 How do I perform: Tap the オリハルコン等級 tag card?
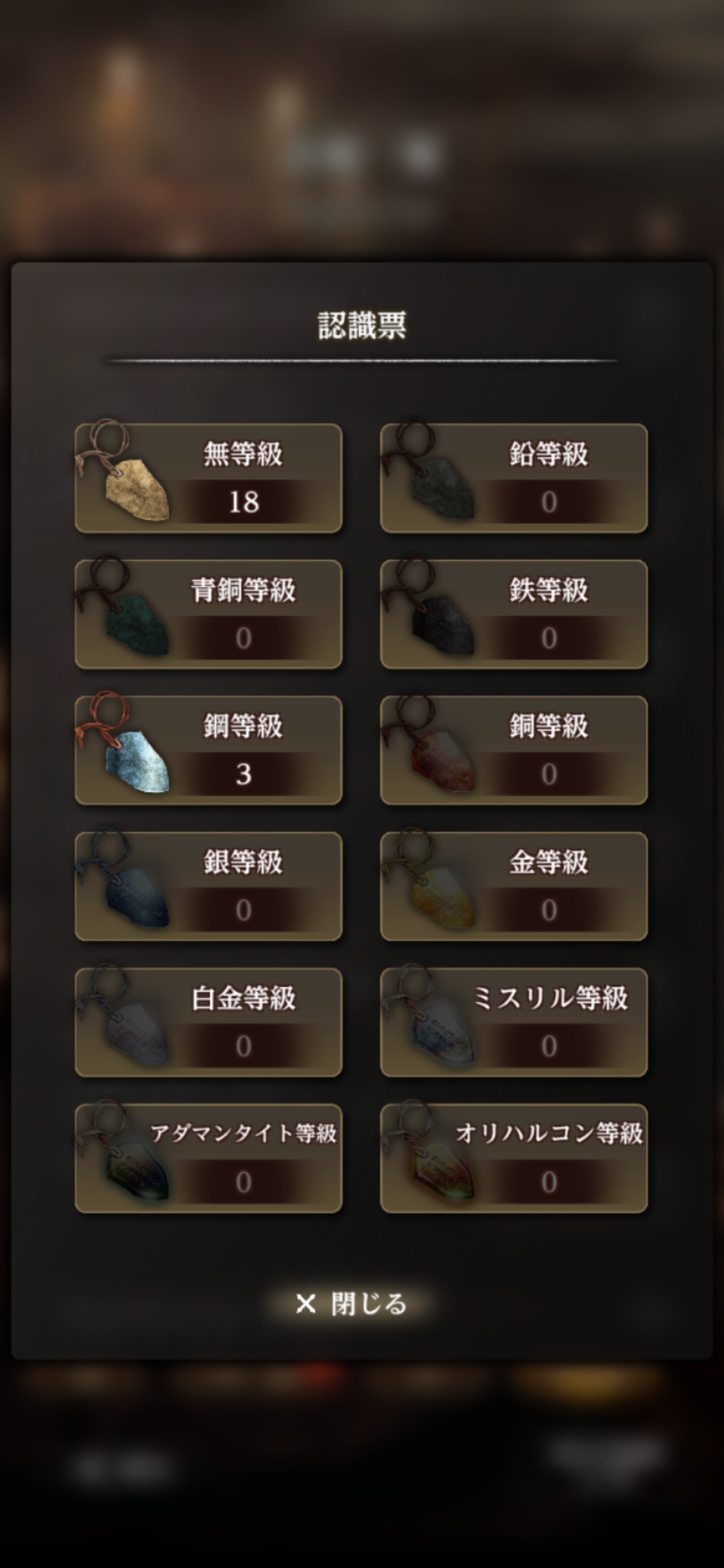click(x=514, y=1159)
